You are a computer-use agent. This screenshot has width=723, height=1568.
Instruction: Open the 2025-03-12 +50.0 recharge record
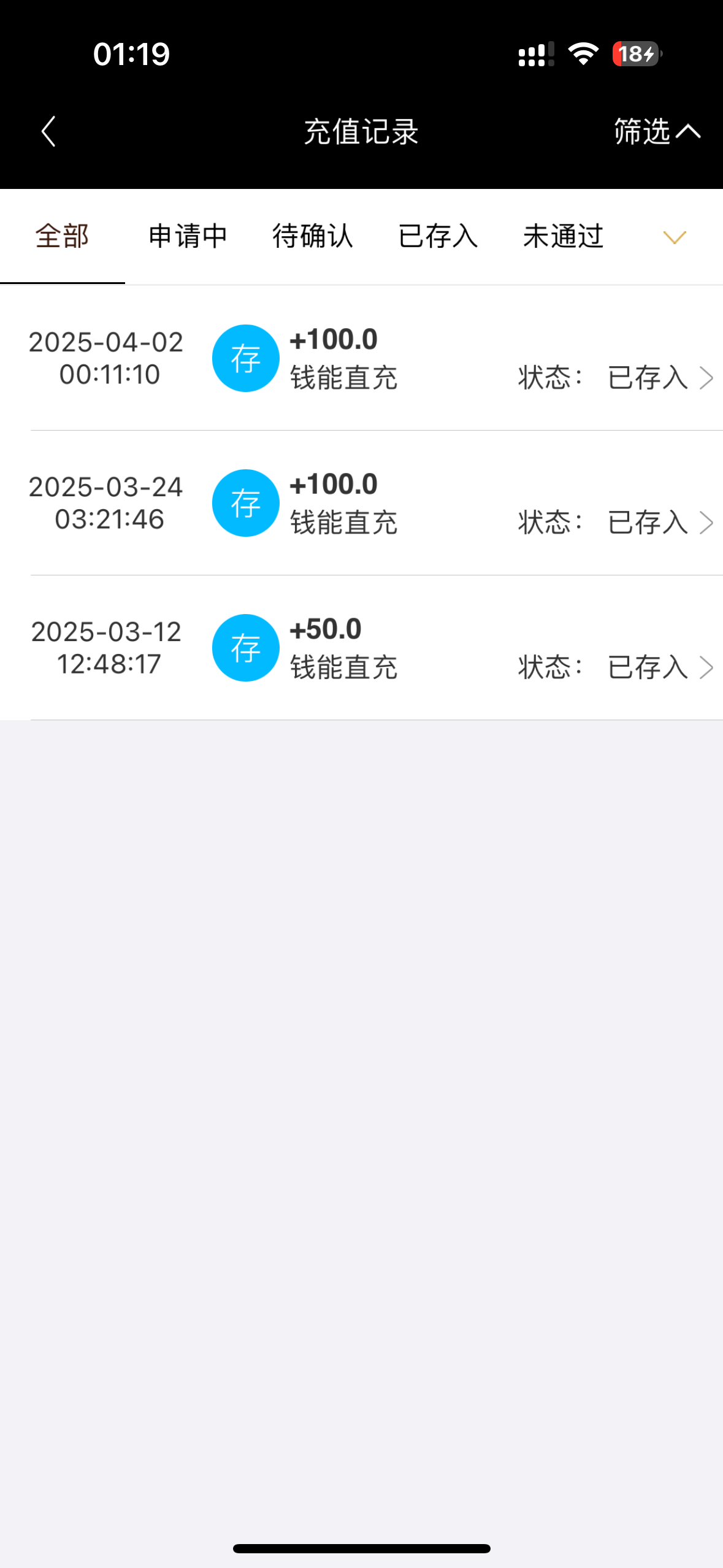tap(362, 648)
